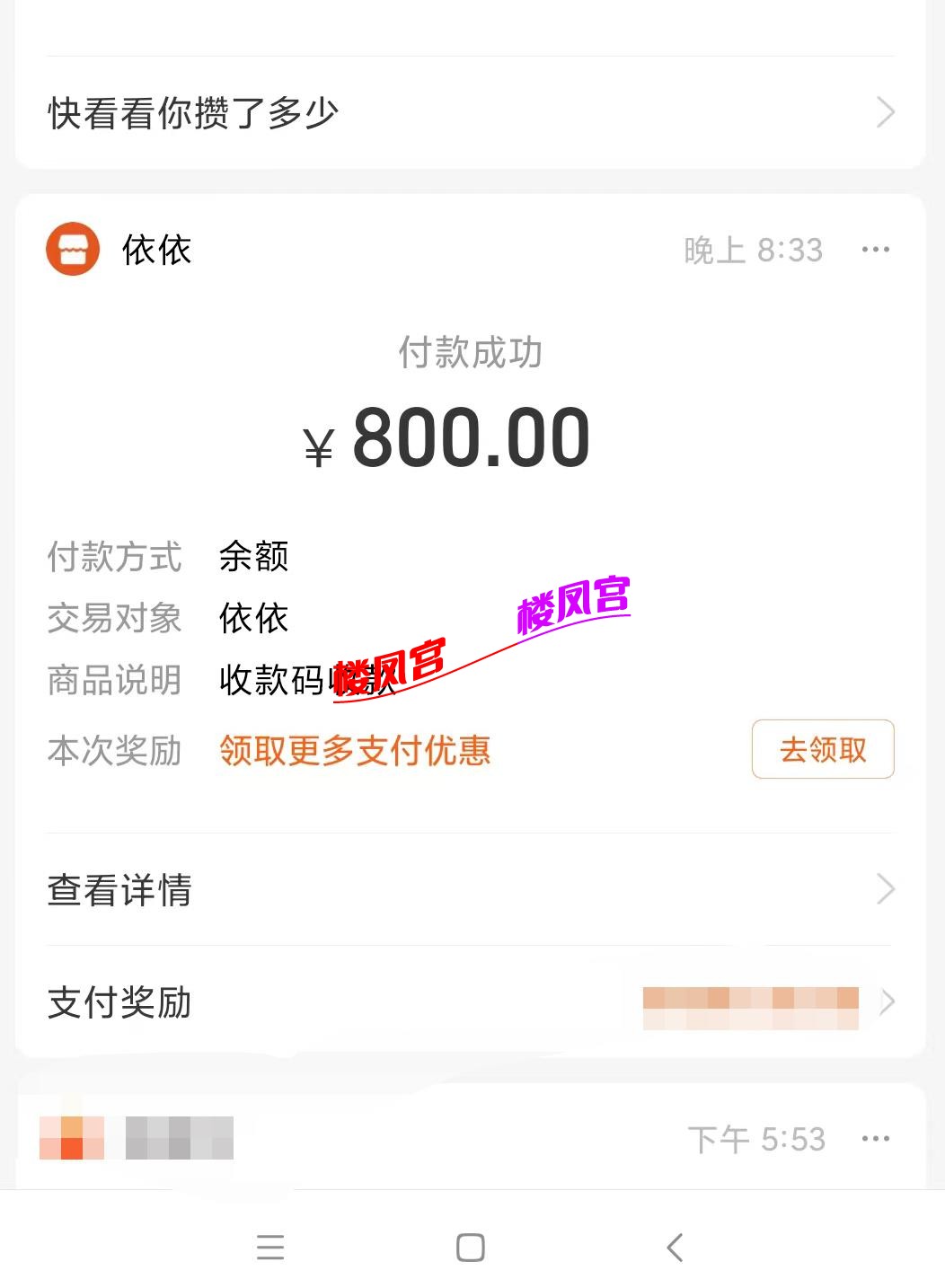The width and height of the screenshot is (945, 1288).
Task: Tap the 去领取 claim button
Action: (822, 749)
